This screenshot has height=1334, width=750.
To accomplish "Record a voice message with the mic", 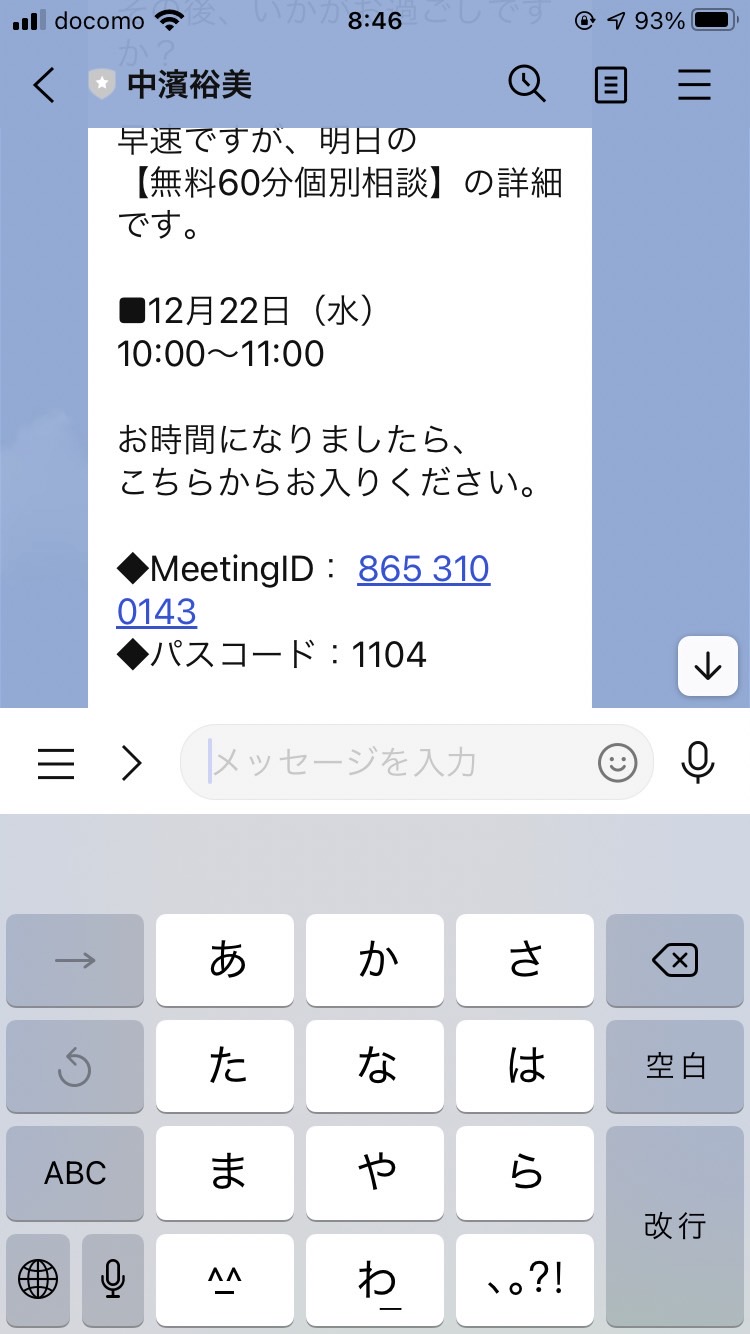I will [697, 762].
